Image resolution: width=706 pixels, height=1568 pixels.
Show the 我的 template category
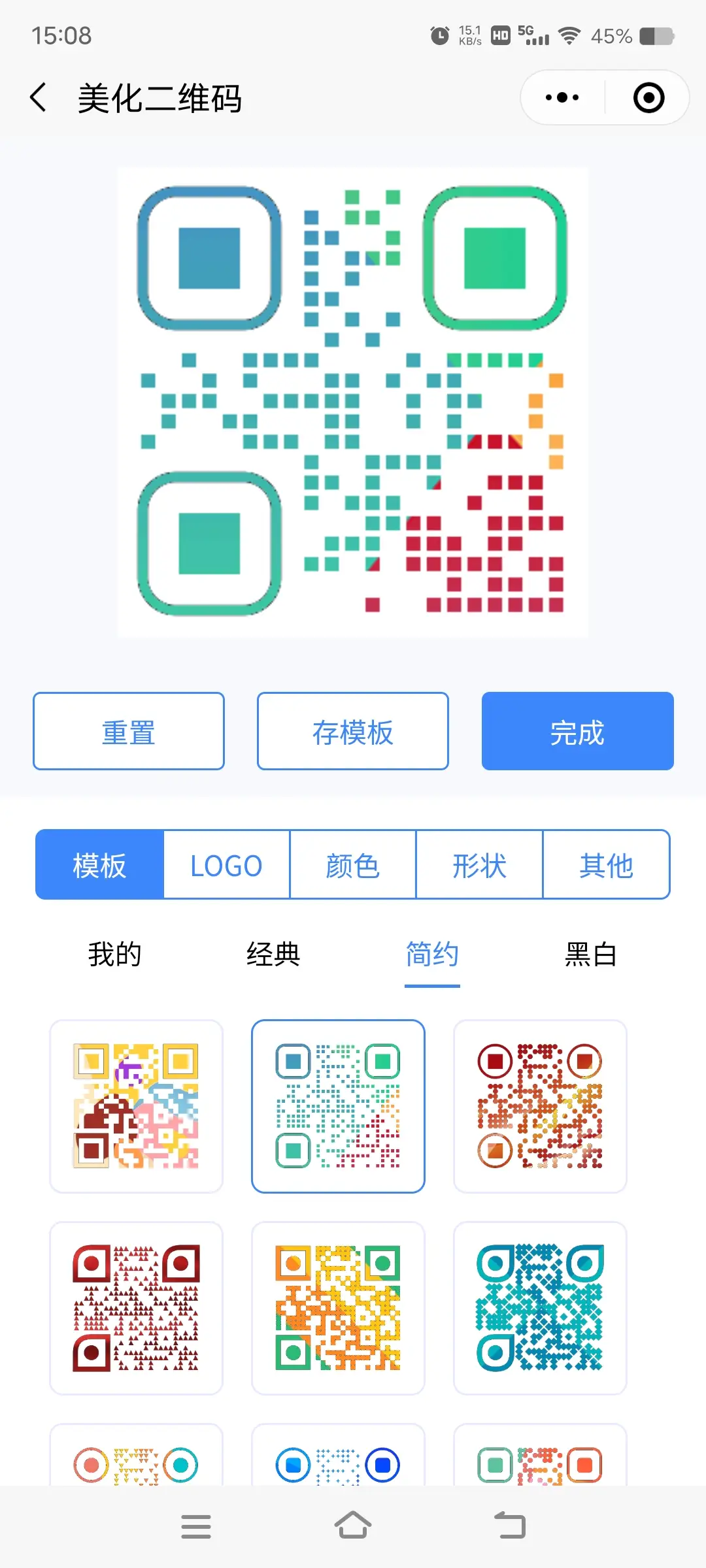click(x=115, y=955)
